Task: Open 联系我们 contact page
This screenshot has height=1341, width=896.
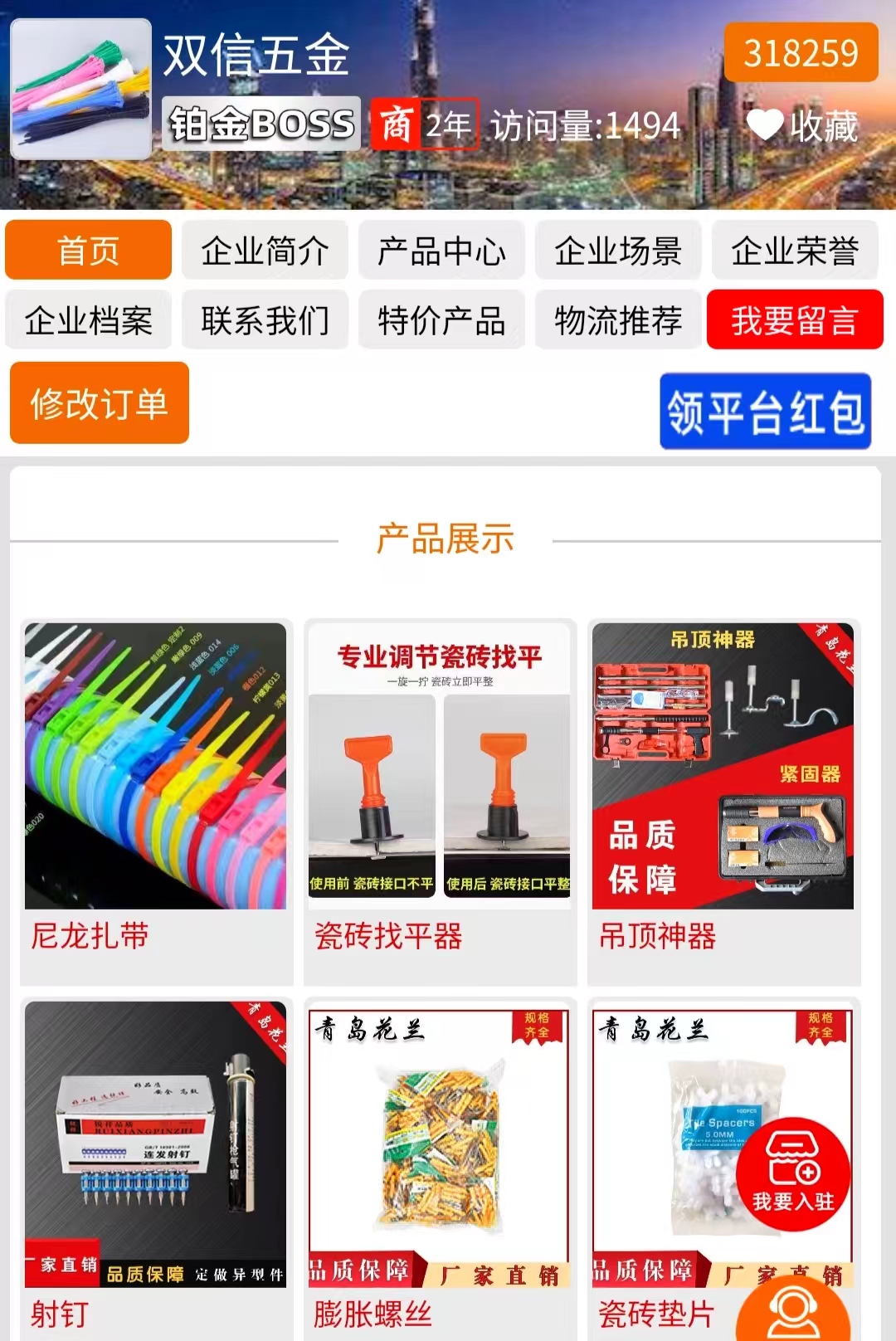Action: (265, 320)
